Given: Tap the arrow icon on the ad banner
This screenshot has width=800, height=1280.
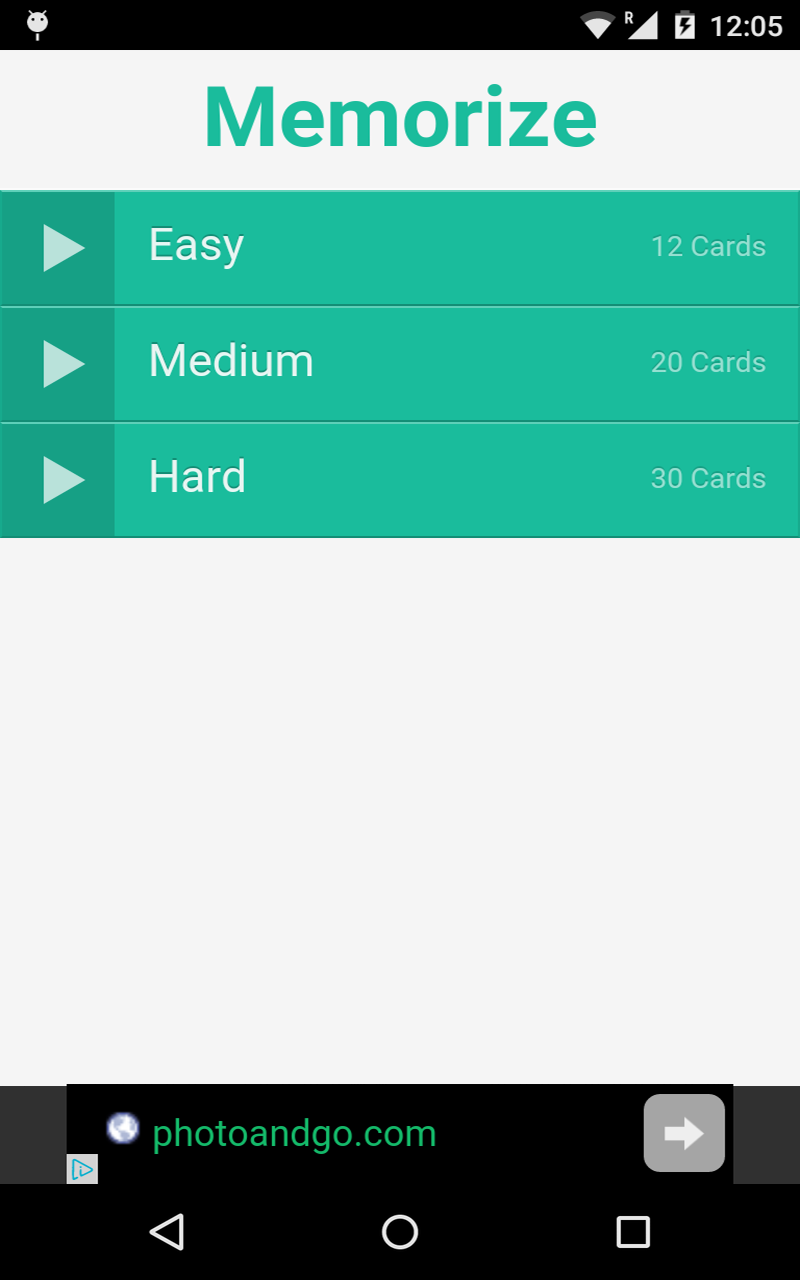Looking at the screenshot, I should (684, 1133).
